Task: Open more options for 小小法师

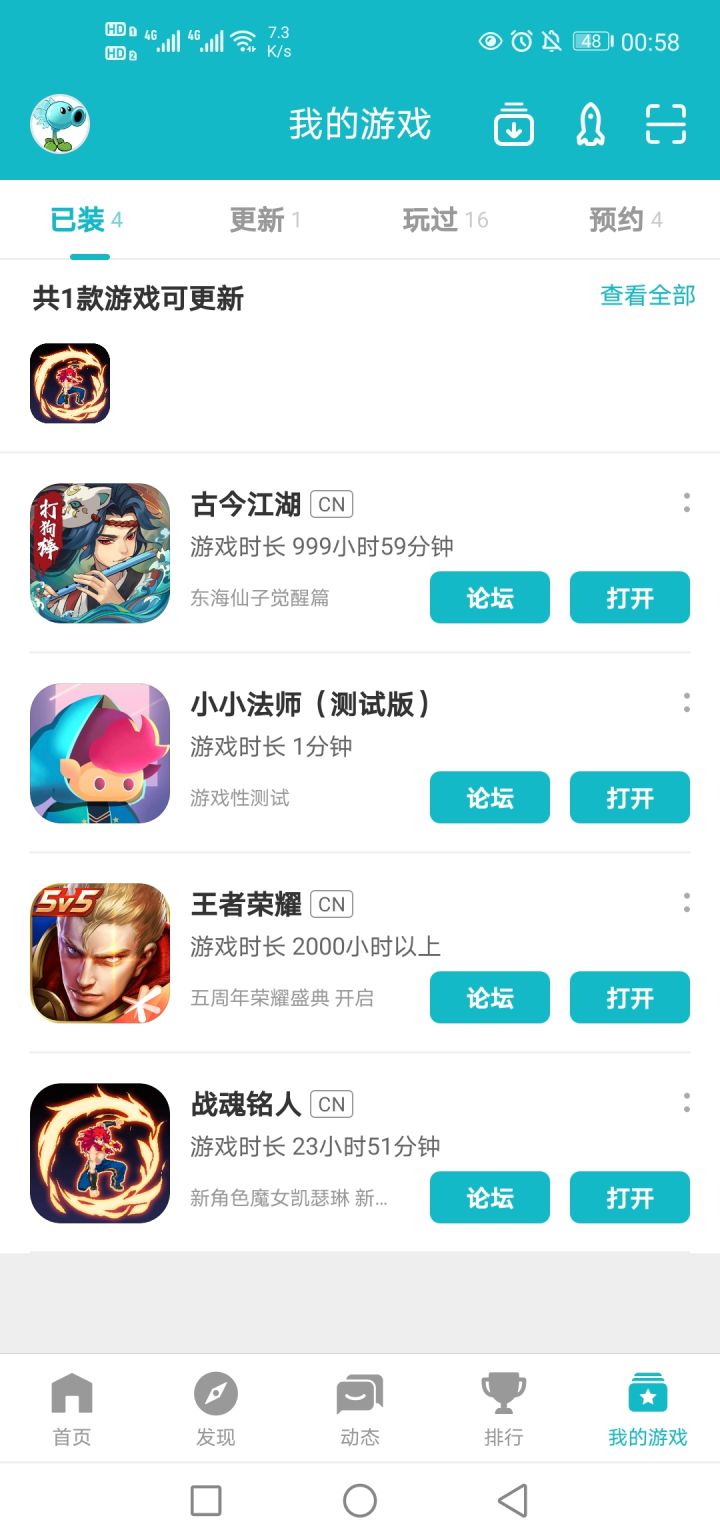Action: [686, 703]
